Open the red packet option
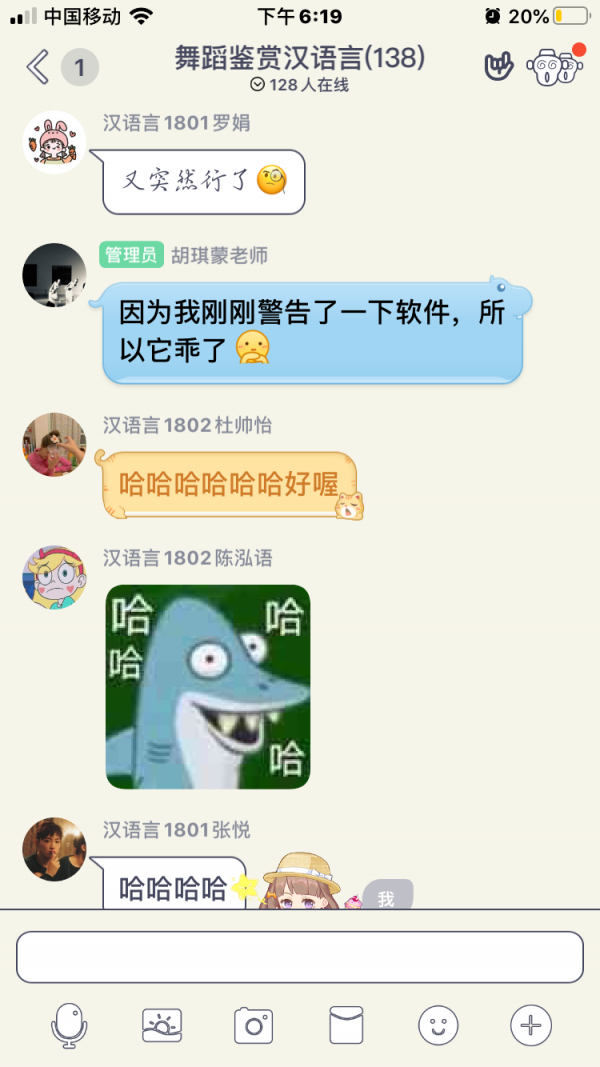600x1067 pixels. coord(346,1025)
